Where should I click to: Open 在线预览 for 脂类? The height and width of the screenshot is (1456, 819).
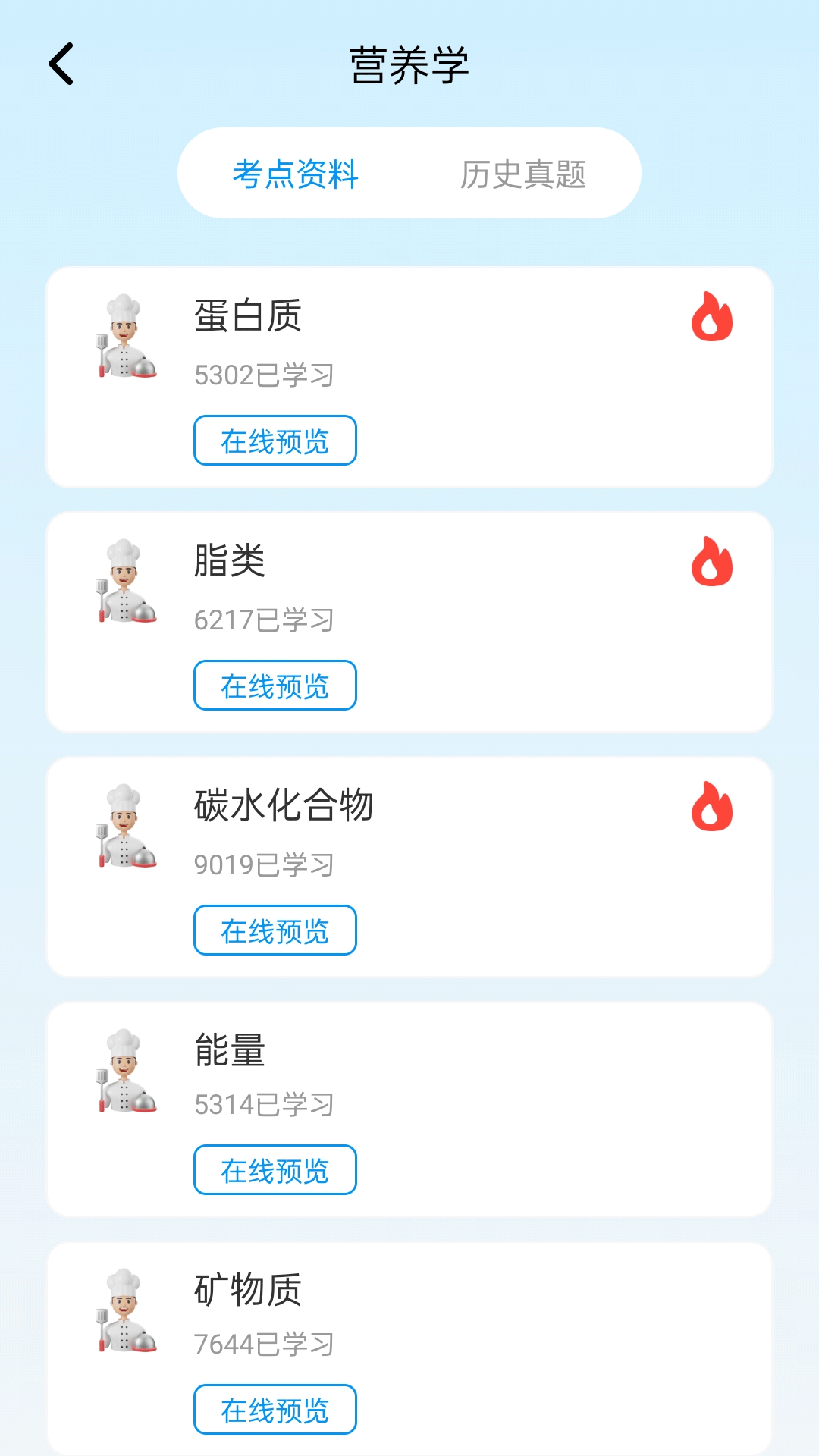click(275, 686)
